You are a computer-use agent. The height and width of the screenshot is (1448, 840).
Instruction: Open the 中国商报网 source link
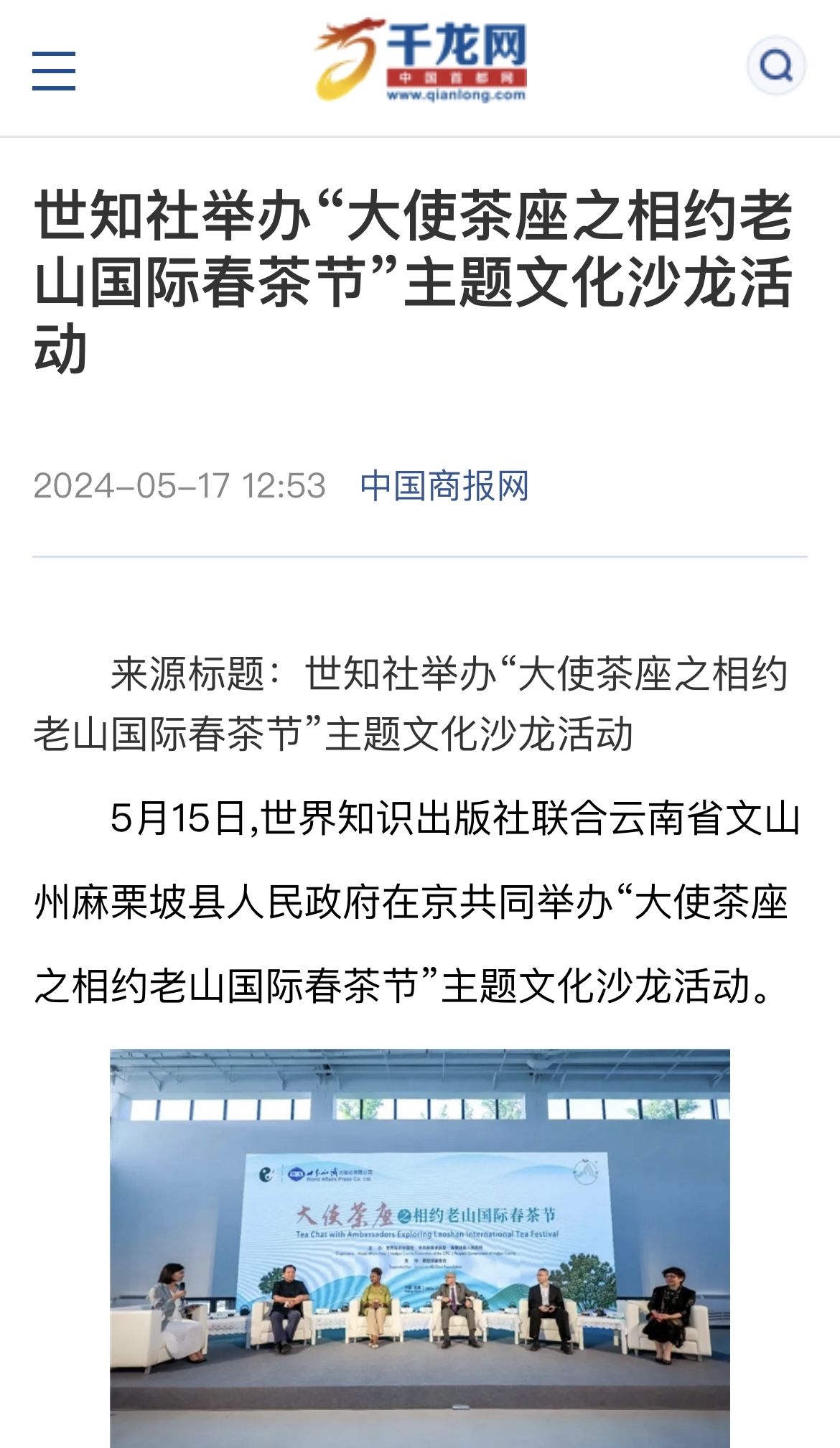point(444,486)
